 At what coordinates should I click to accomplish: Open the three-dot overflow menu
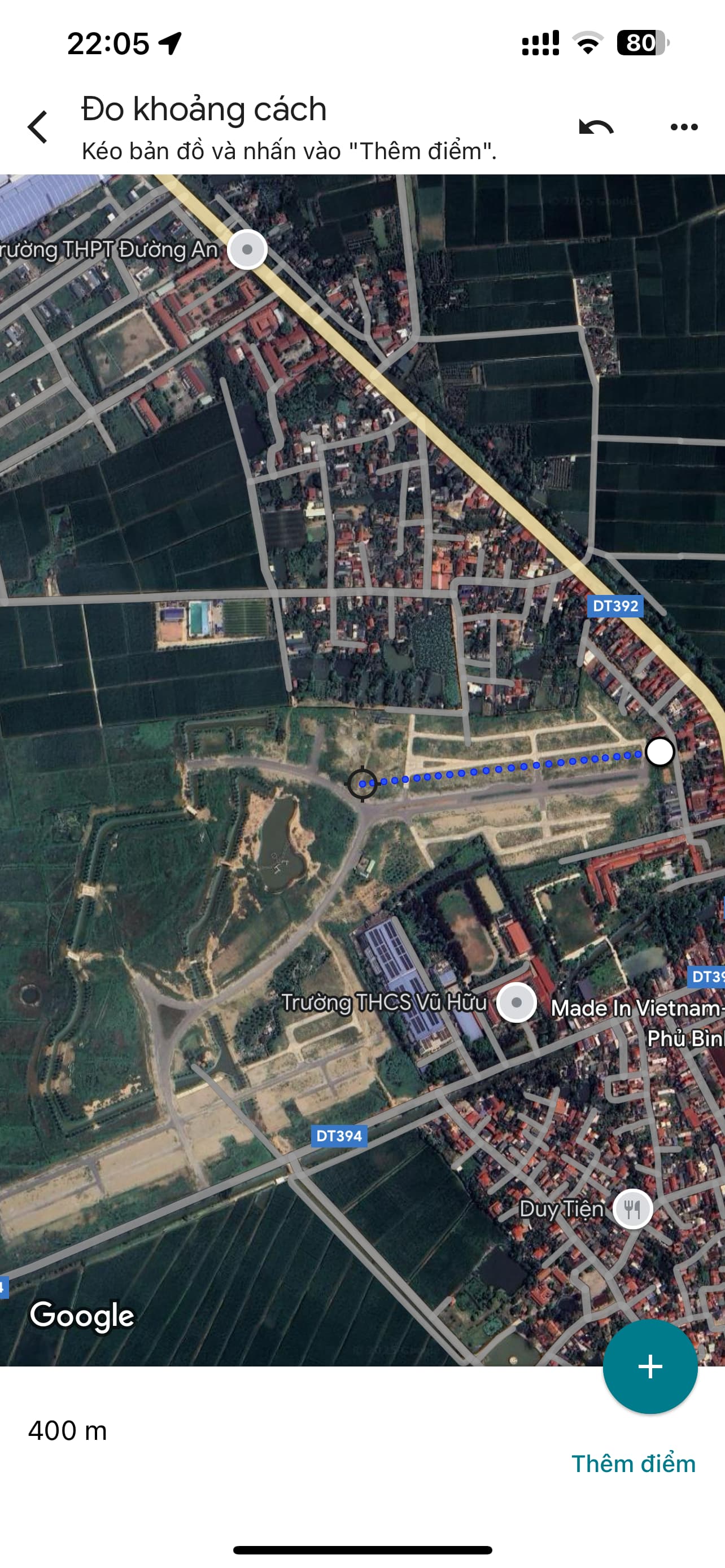(684, 127)
